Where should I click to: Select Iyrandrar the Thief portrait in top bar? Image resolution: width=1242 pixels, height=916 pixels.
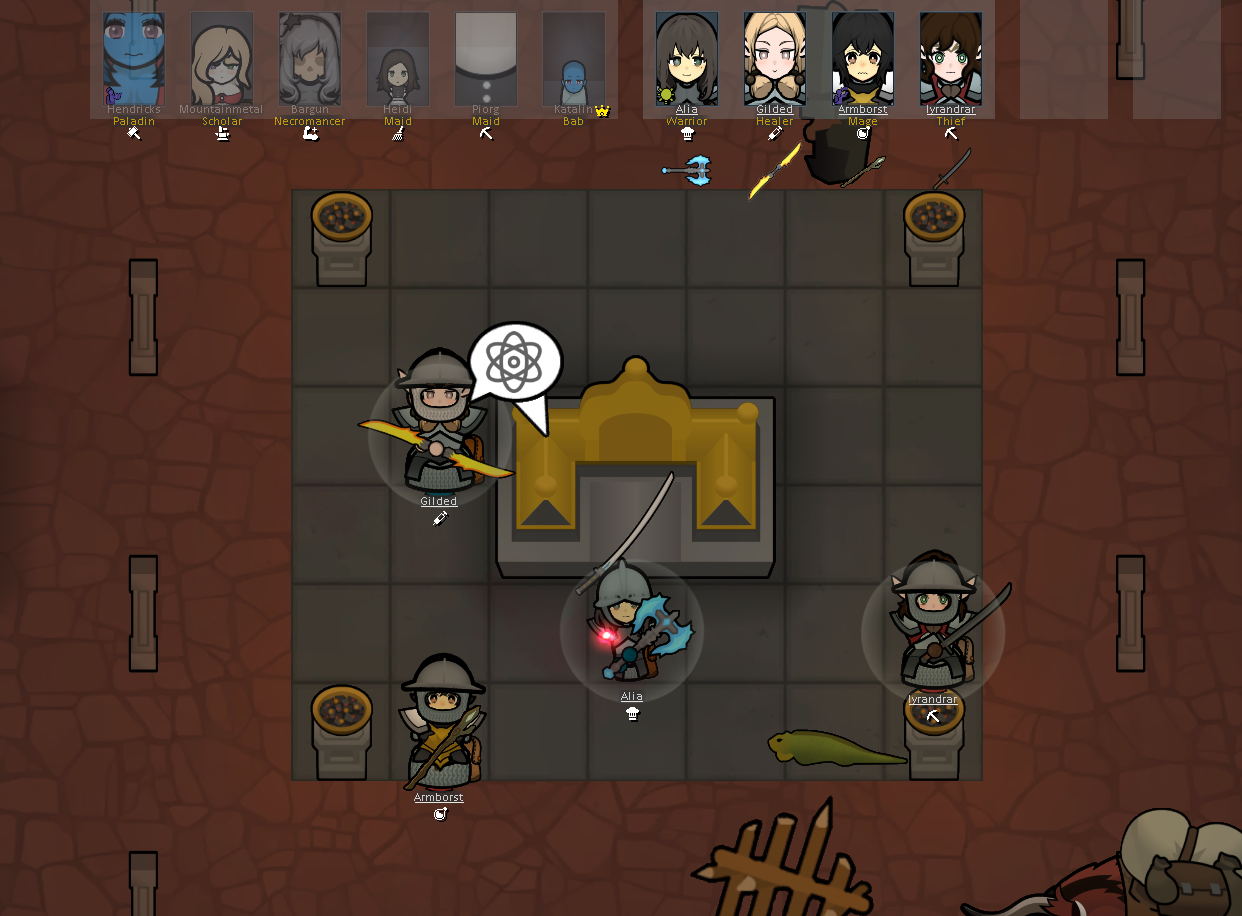click(x=951, y=59)
